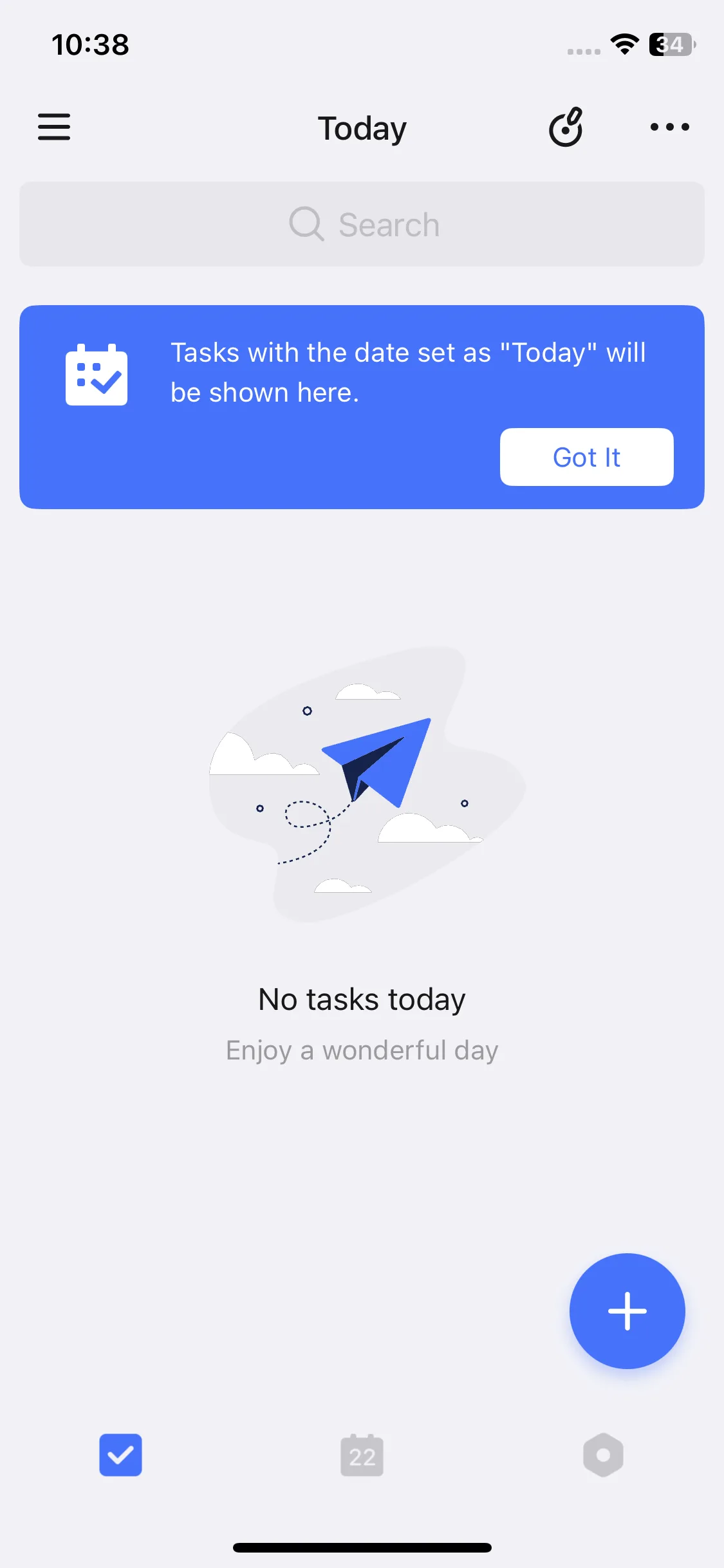This screenshot has width=724, height=1568.
Task: Switch to the tasks checkmark tab
Action: pos(120,1455)
